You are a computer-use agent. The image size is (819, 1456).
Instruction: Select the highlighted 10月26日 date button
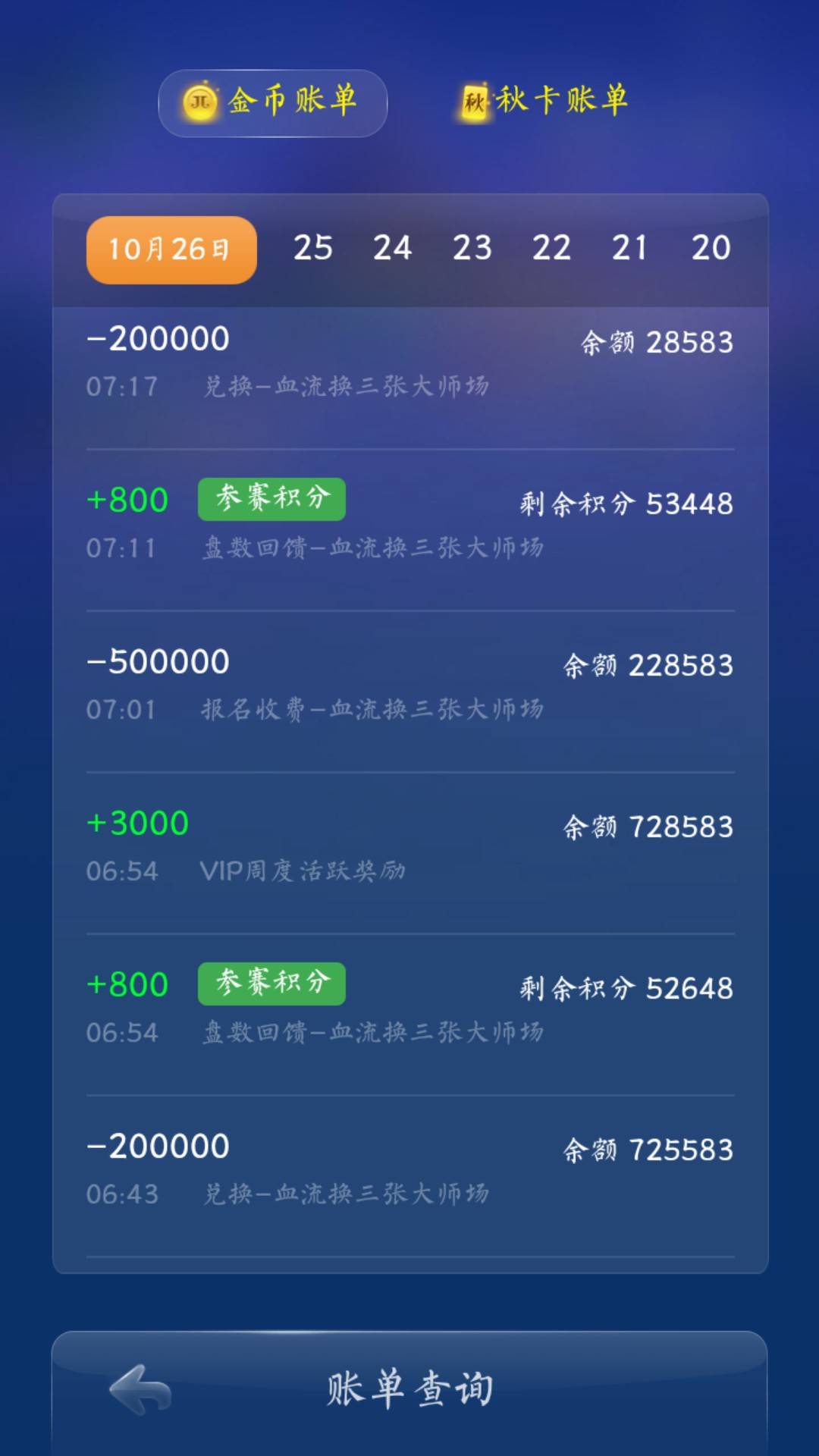(170, 249)
